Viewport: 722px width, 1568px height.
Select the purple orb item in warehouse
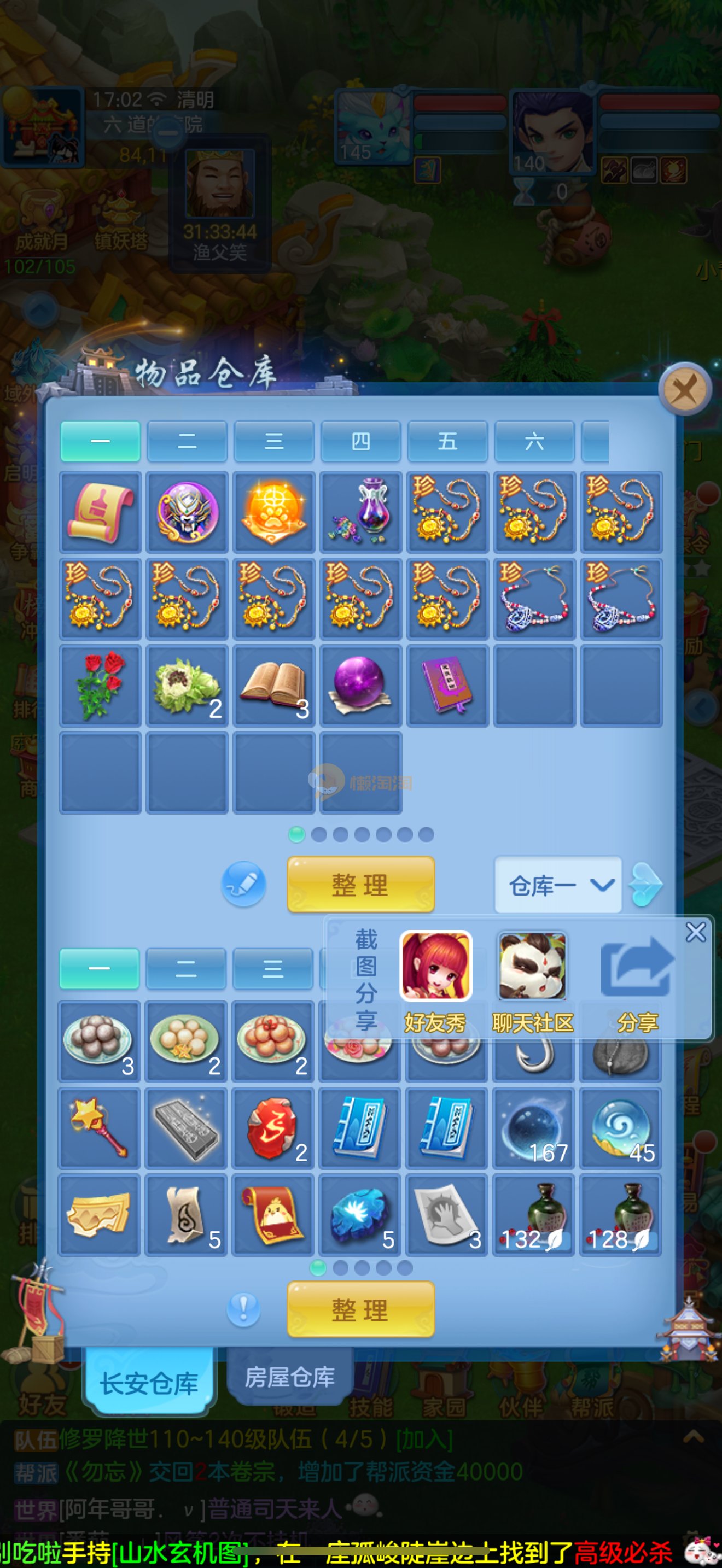click(360, 686)
